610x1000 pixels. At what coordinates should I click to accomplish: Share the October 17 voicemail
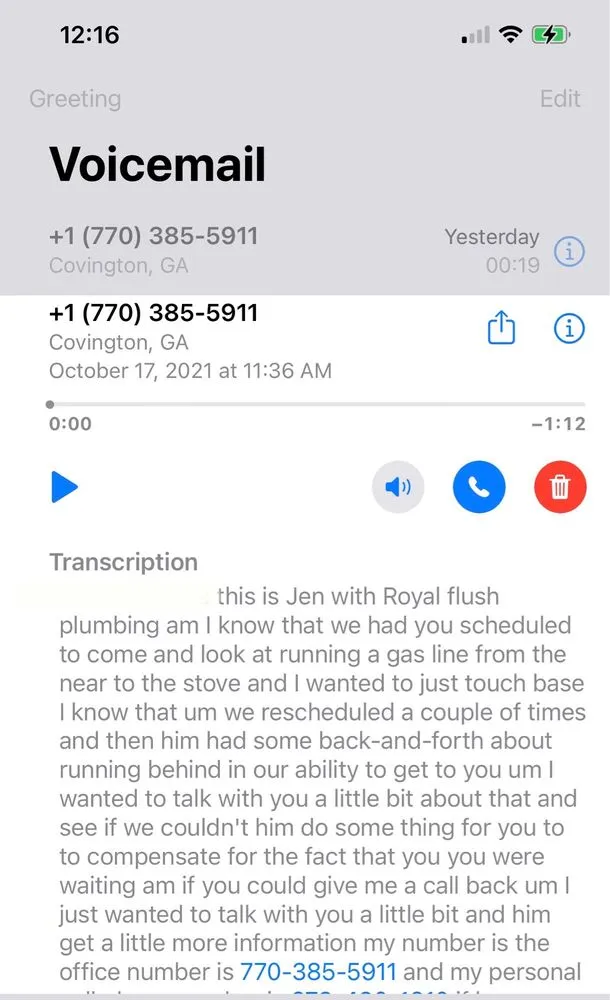click(501, 328)
